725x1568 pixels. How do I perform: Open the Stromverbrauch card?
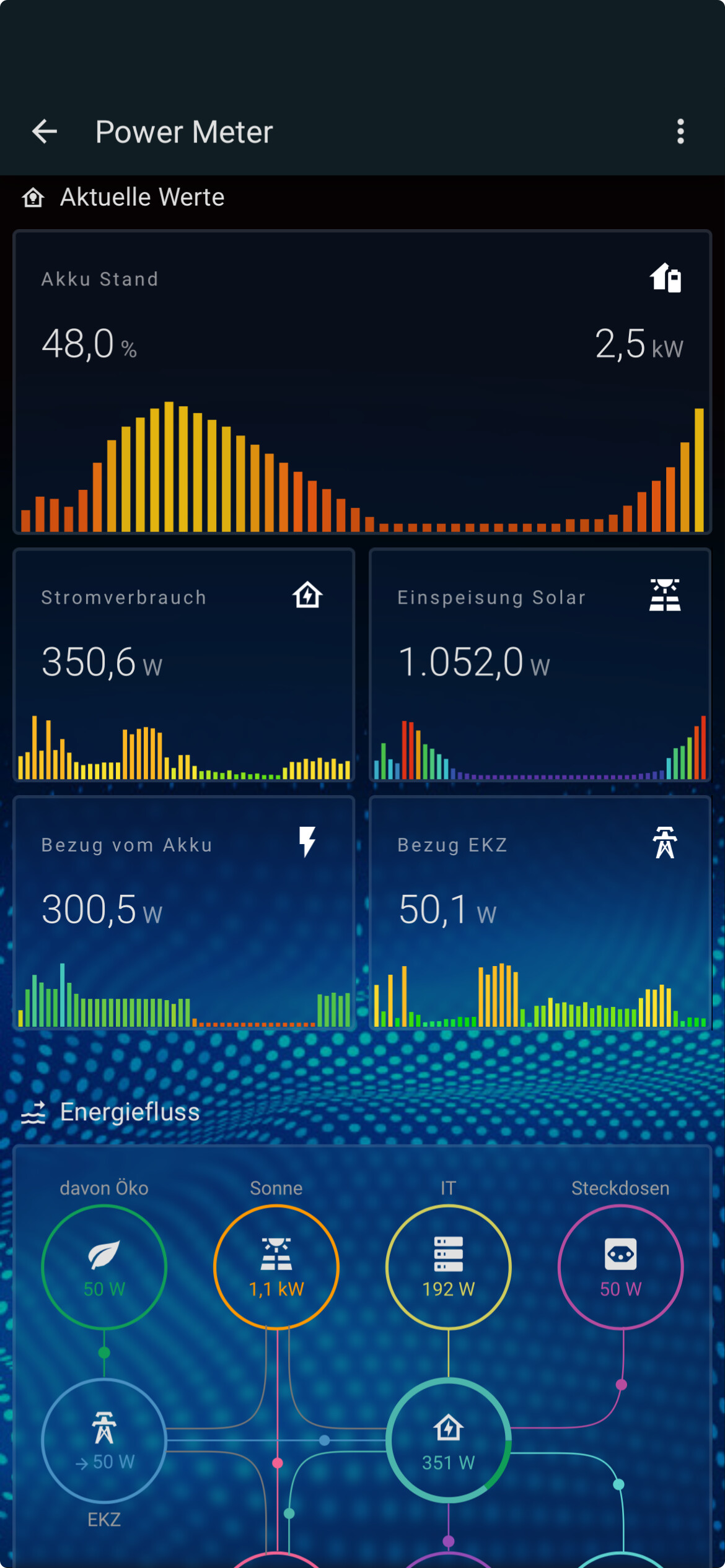184,664
